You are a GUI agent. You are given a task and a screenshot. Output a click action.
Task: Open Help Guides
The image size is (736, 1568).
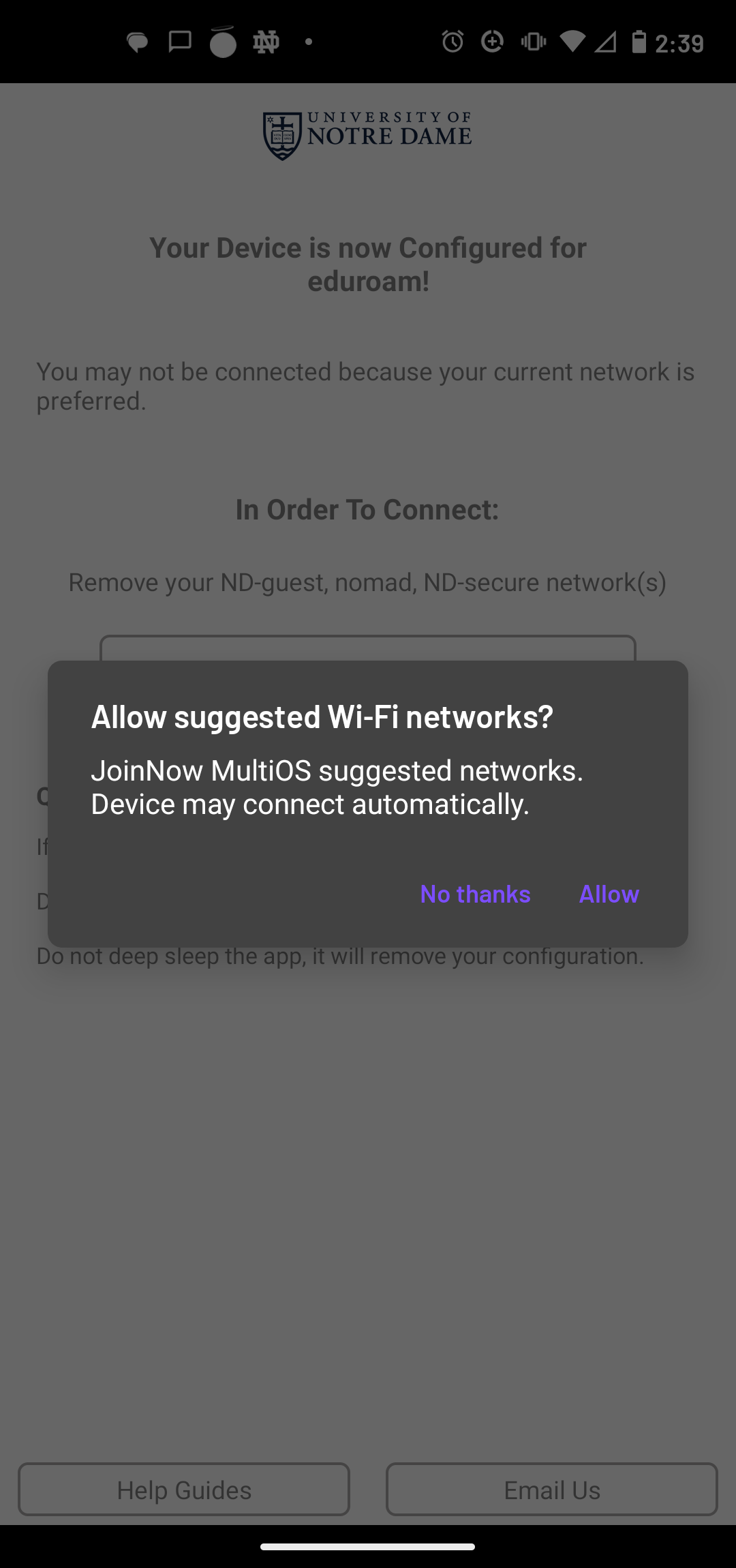coord(184,1490)
